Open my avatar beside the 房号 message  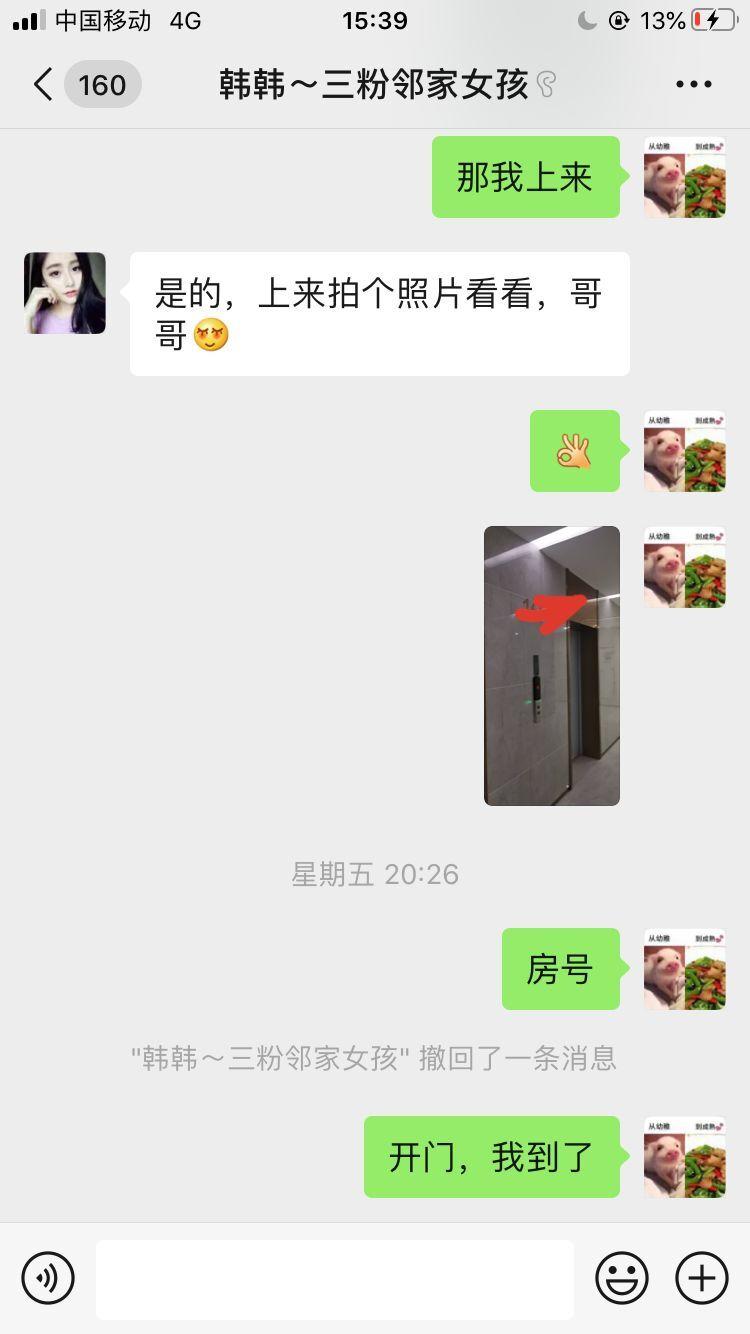point(684,969)
